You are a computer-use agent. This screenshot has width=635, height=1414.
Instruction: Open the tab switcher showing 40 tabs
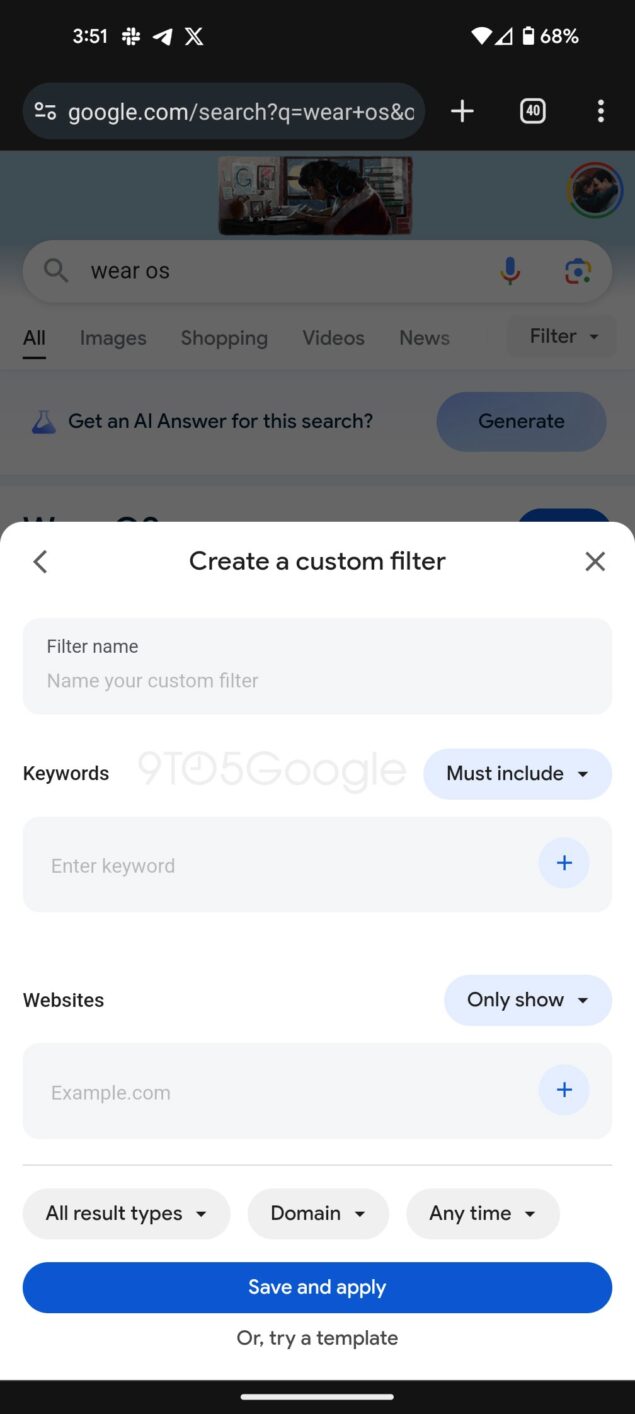pyautogui.click(x=533, y=111)
